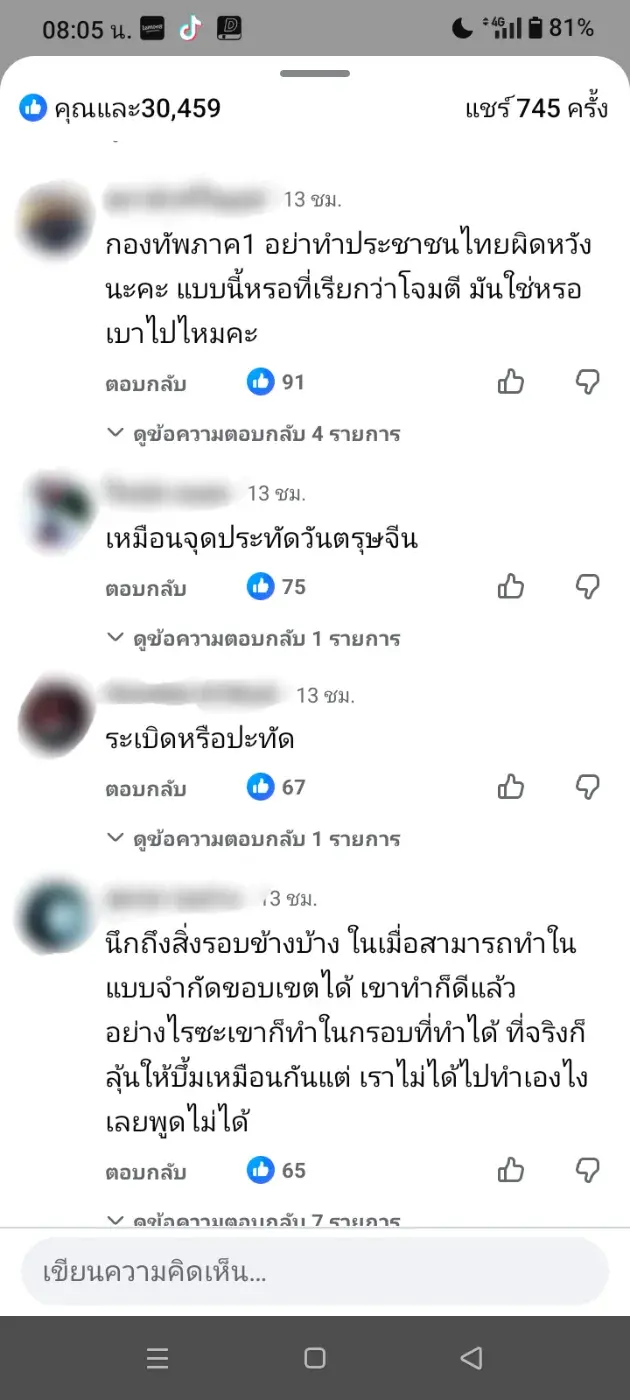Open the system recent apps button
Screen dimensions: 630x1400
pyautogui.click(x=157, y=1357)
